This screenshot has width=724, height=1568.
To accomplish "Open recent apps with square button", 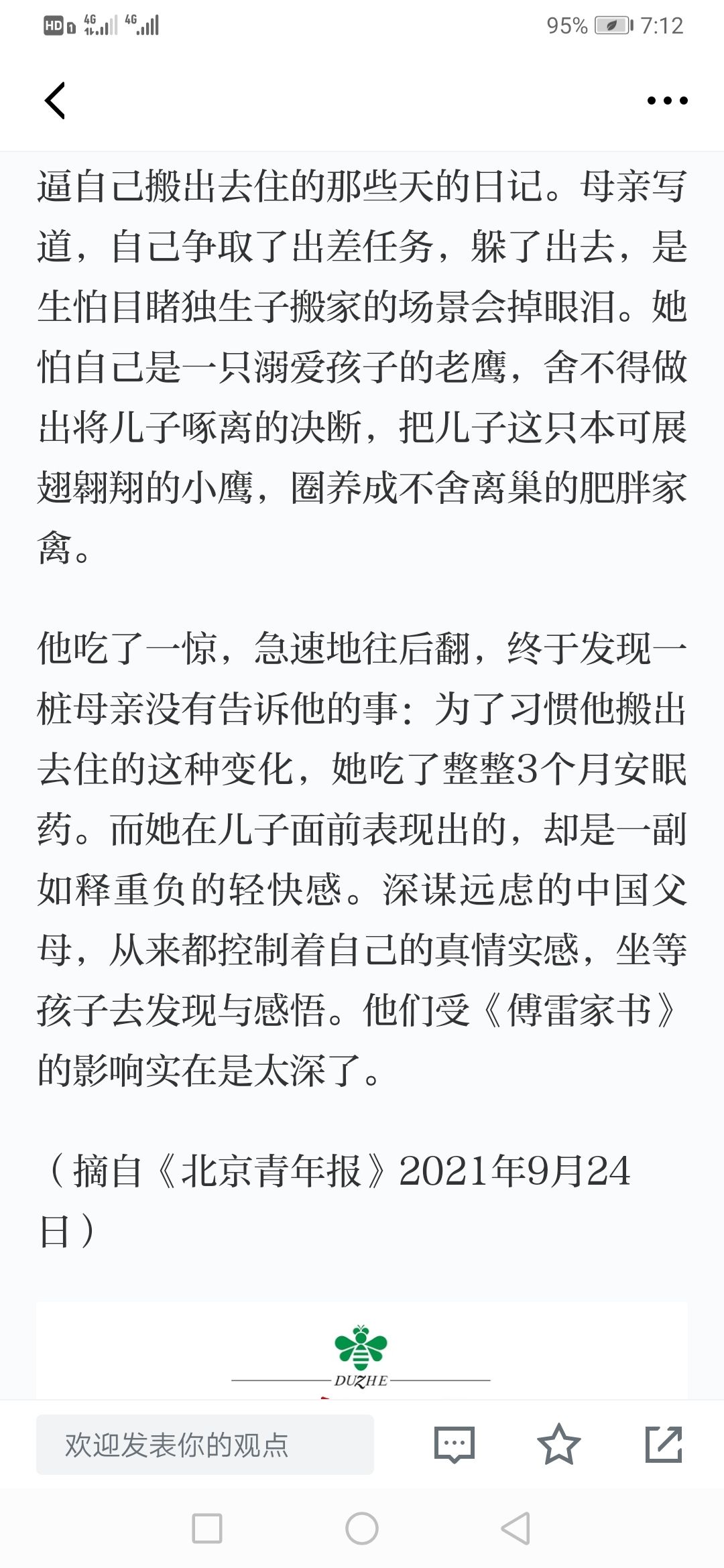I will pyautogui.click(x=207, y=1528).
